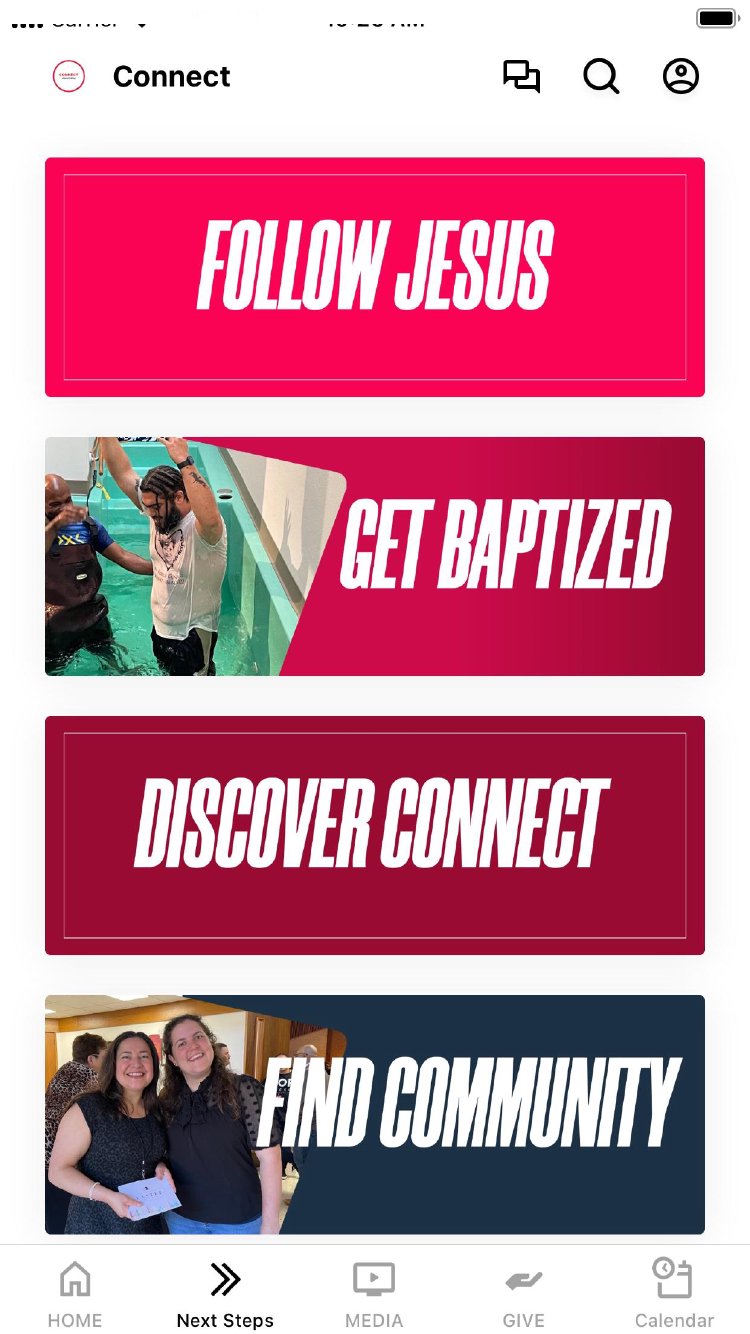The image size is (750, 1334).
Task: Open the Calendar tab
Action: (674, 1294)
